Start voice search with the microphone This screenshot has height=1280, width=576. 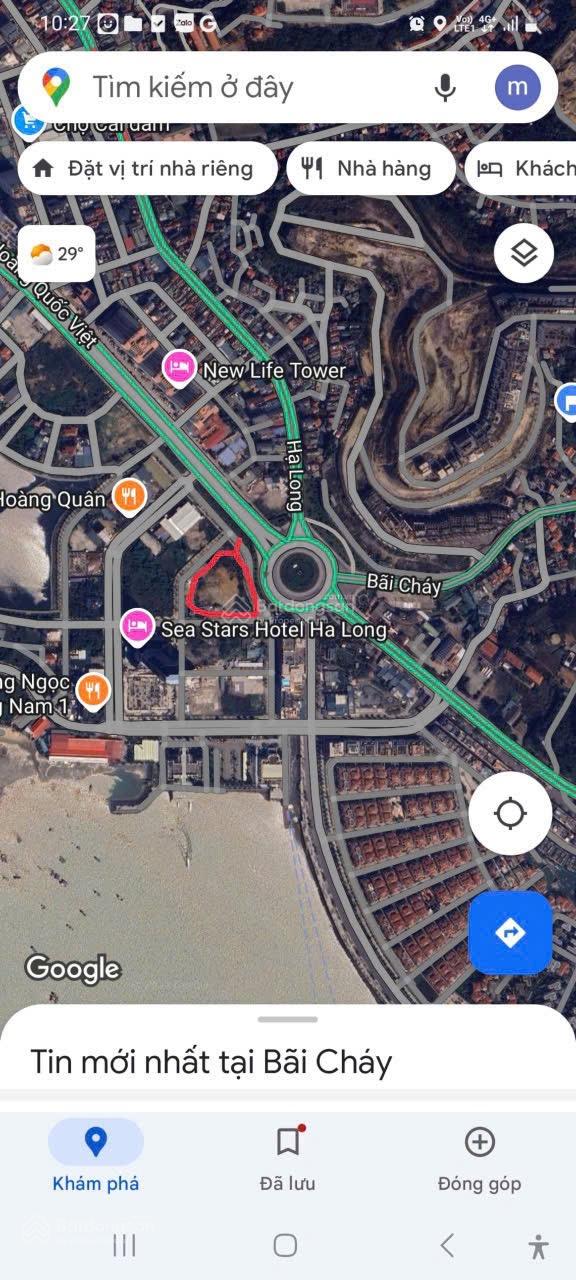tap(446, 88)
